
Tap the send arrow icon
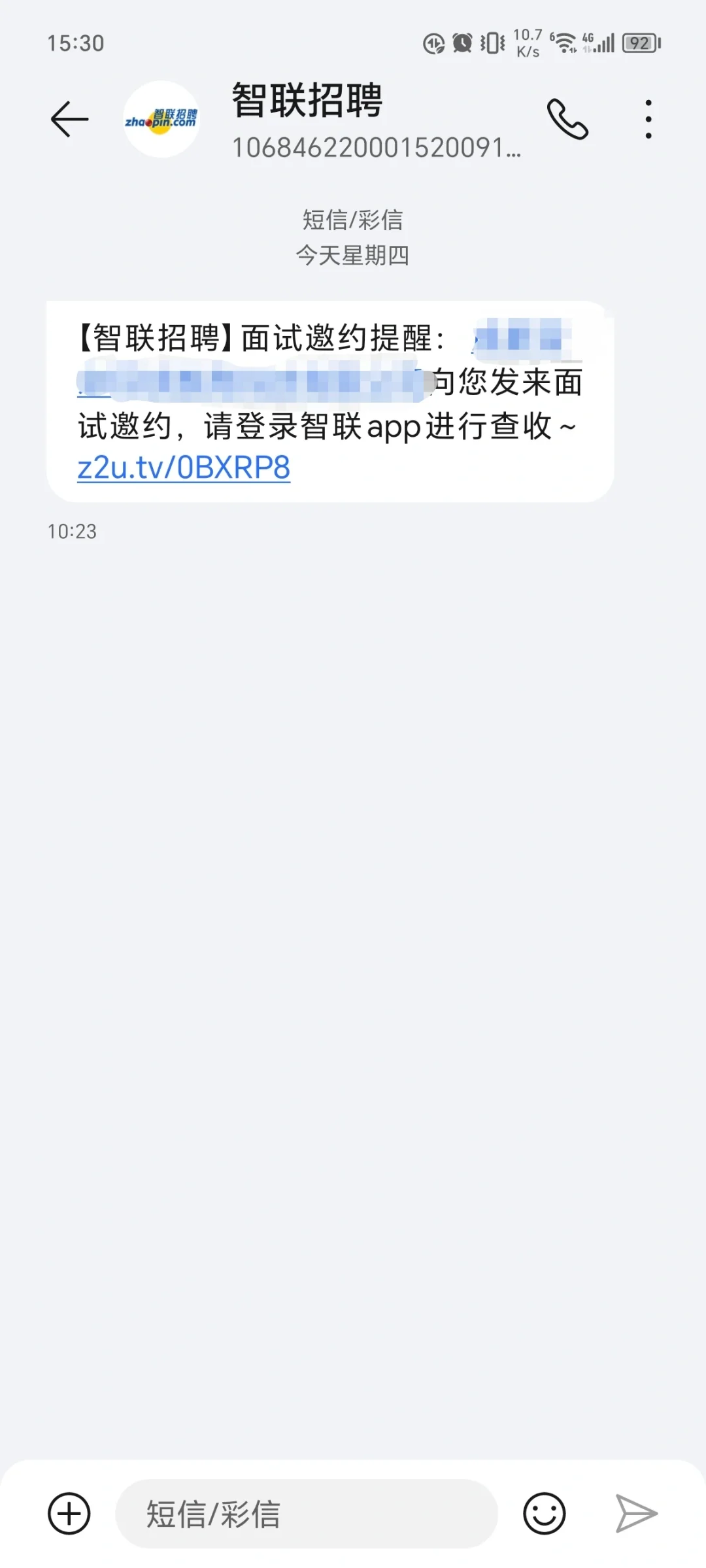636,1513
